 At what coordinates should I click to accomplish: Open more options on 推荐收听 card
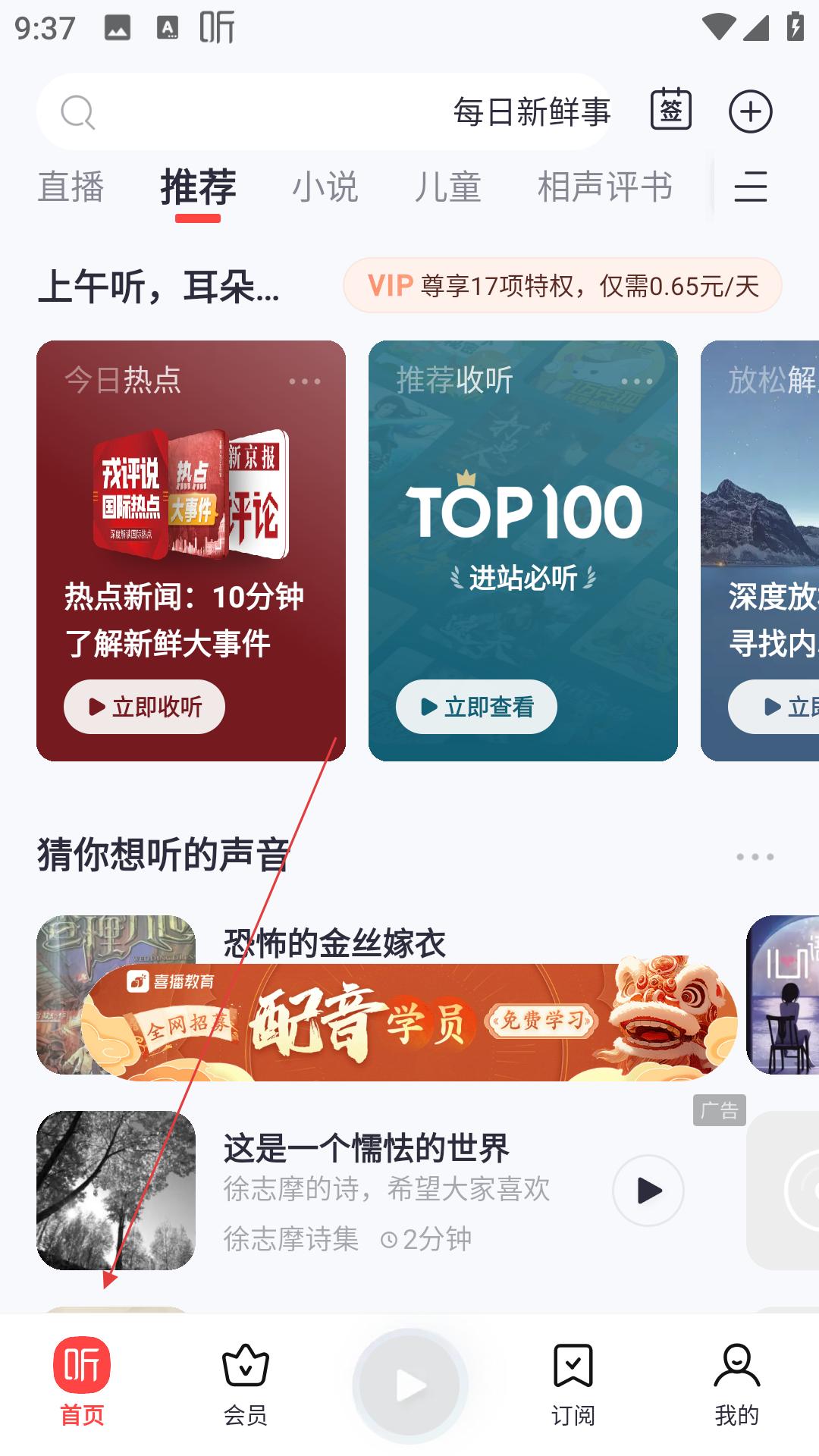[x=636, y=381]
